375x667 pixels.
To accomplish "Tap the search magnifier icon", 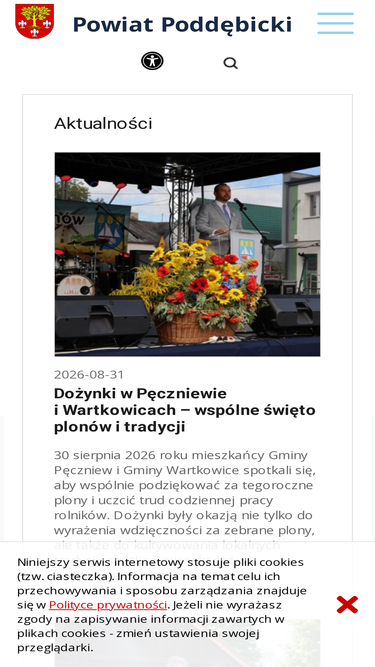I will coord(230,63).
